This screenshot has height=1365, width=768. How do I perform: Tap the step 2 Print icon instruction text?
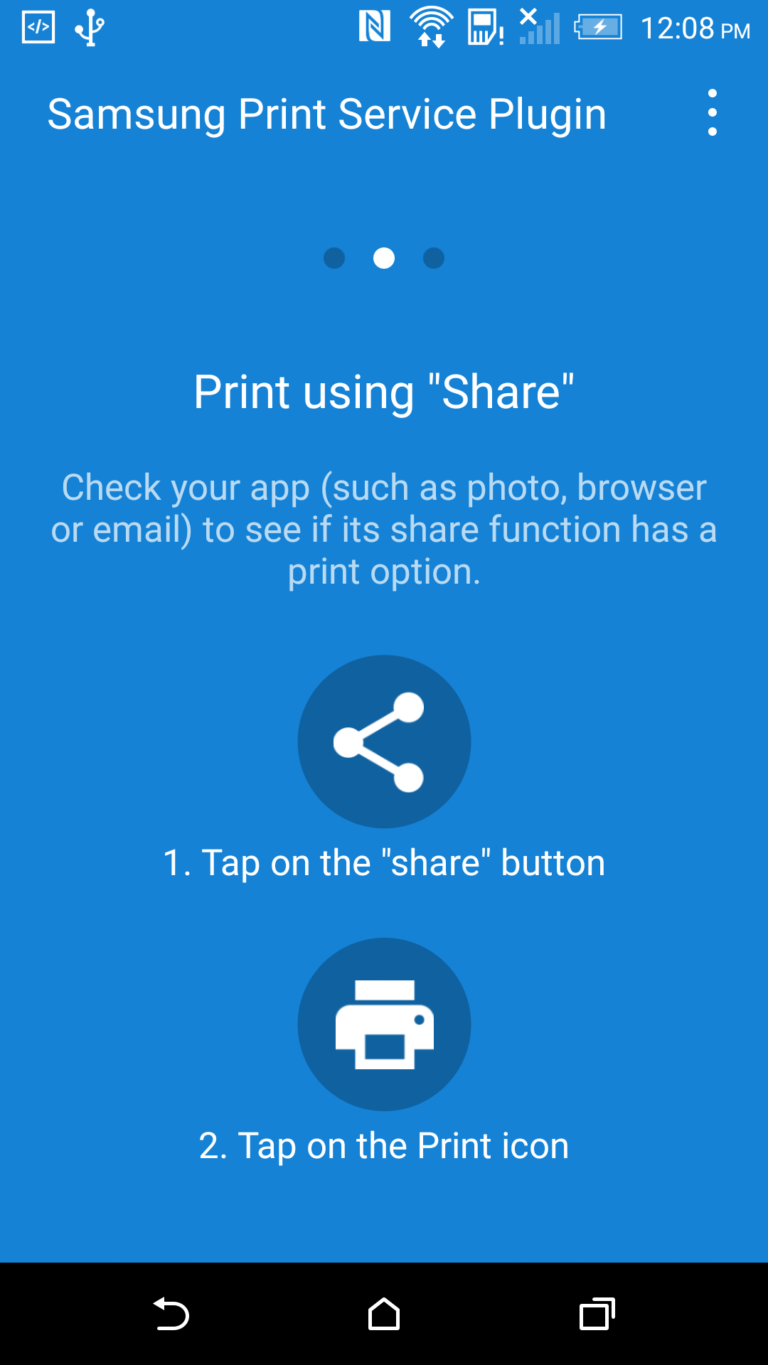385,1145
